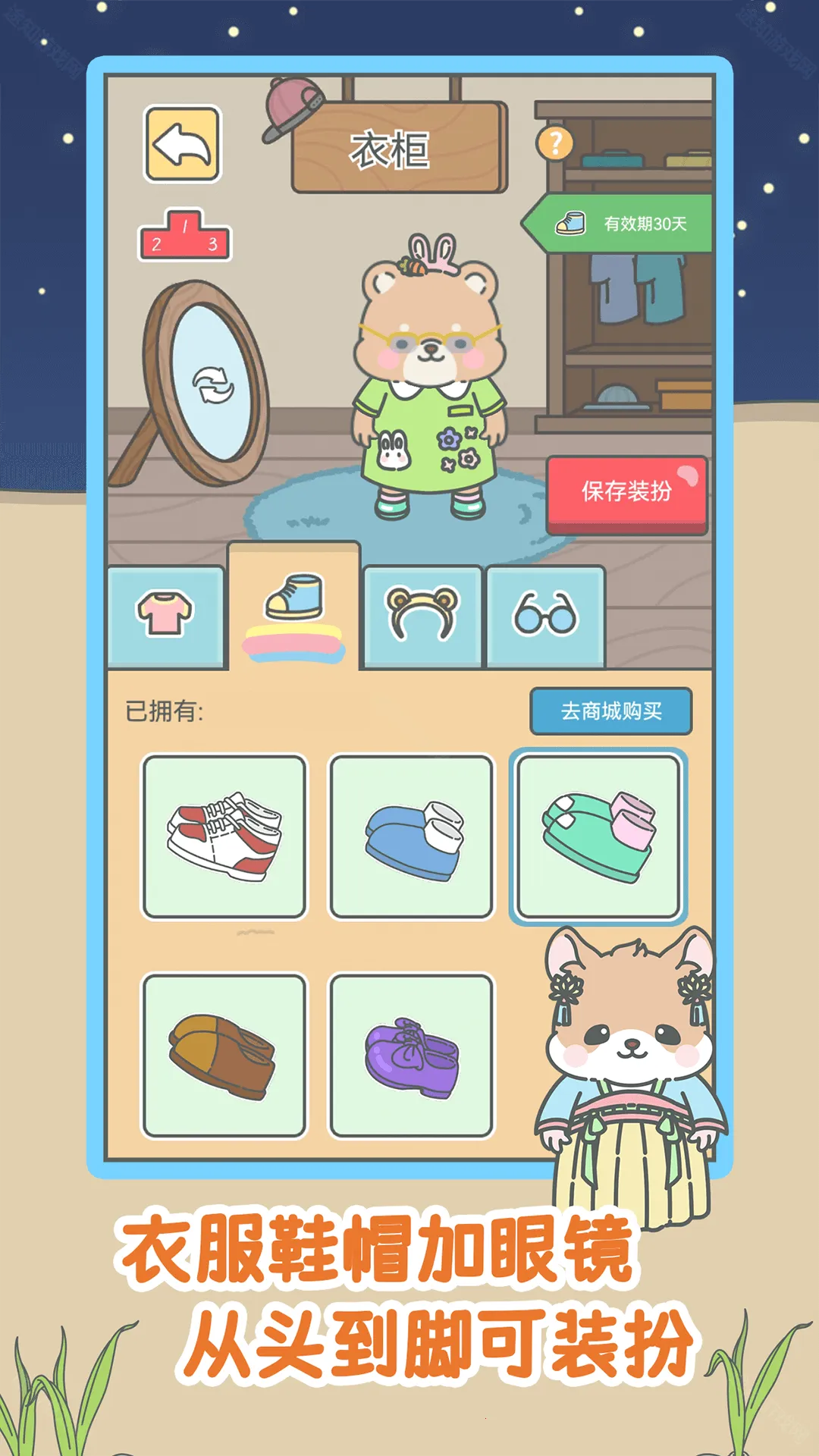This screenshot has height=1456, width=819.
Task: Expand the hanging hat signboard decoration
Action: pos(290,108)
